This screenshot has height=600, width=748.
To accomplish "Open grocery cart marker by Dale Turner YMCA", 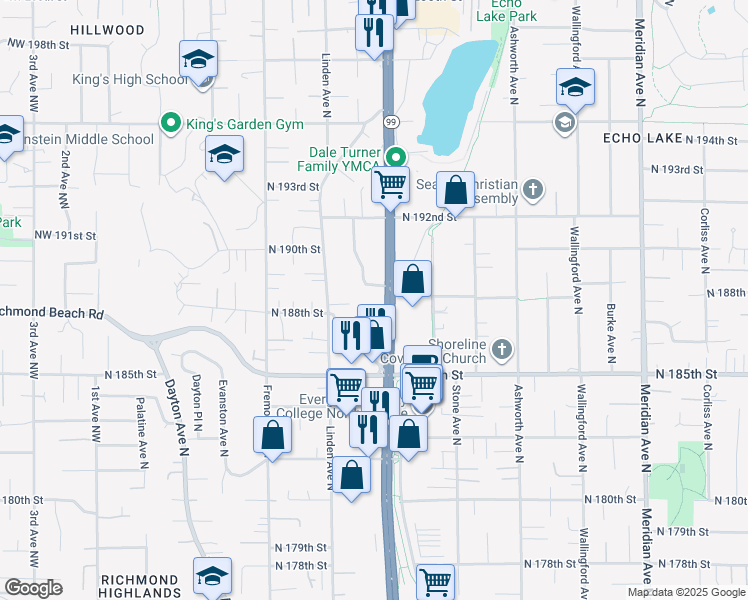I will [390, 183].
